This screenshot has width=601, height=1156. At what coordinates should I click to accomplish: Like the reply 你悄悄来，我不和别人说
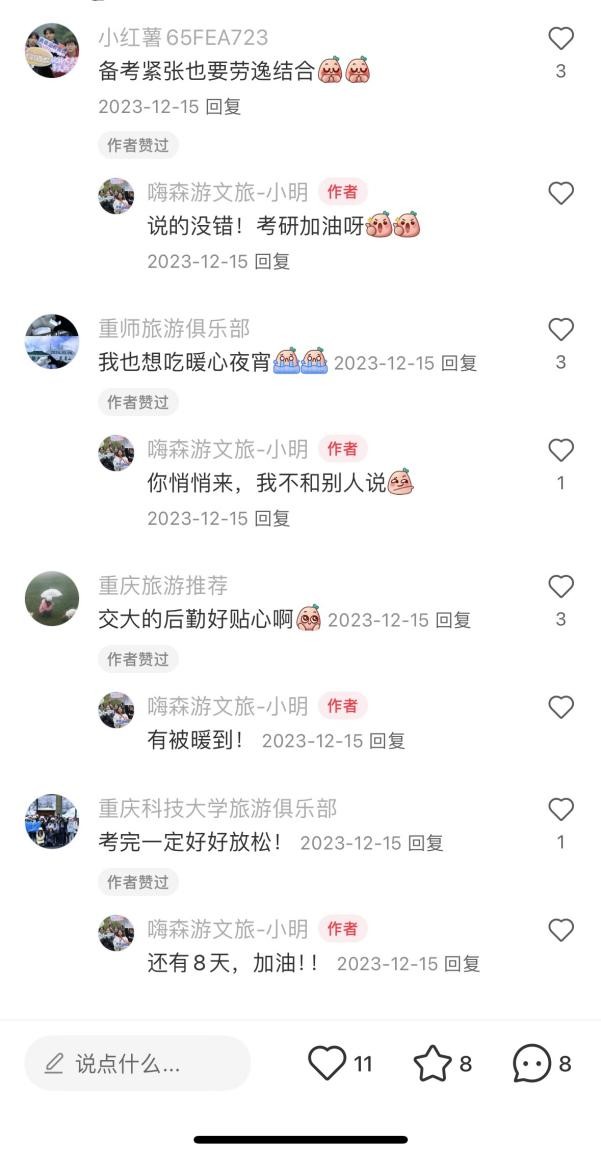click(561, 451)
